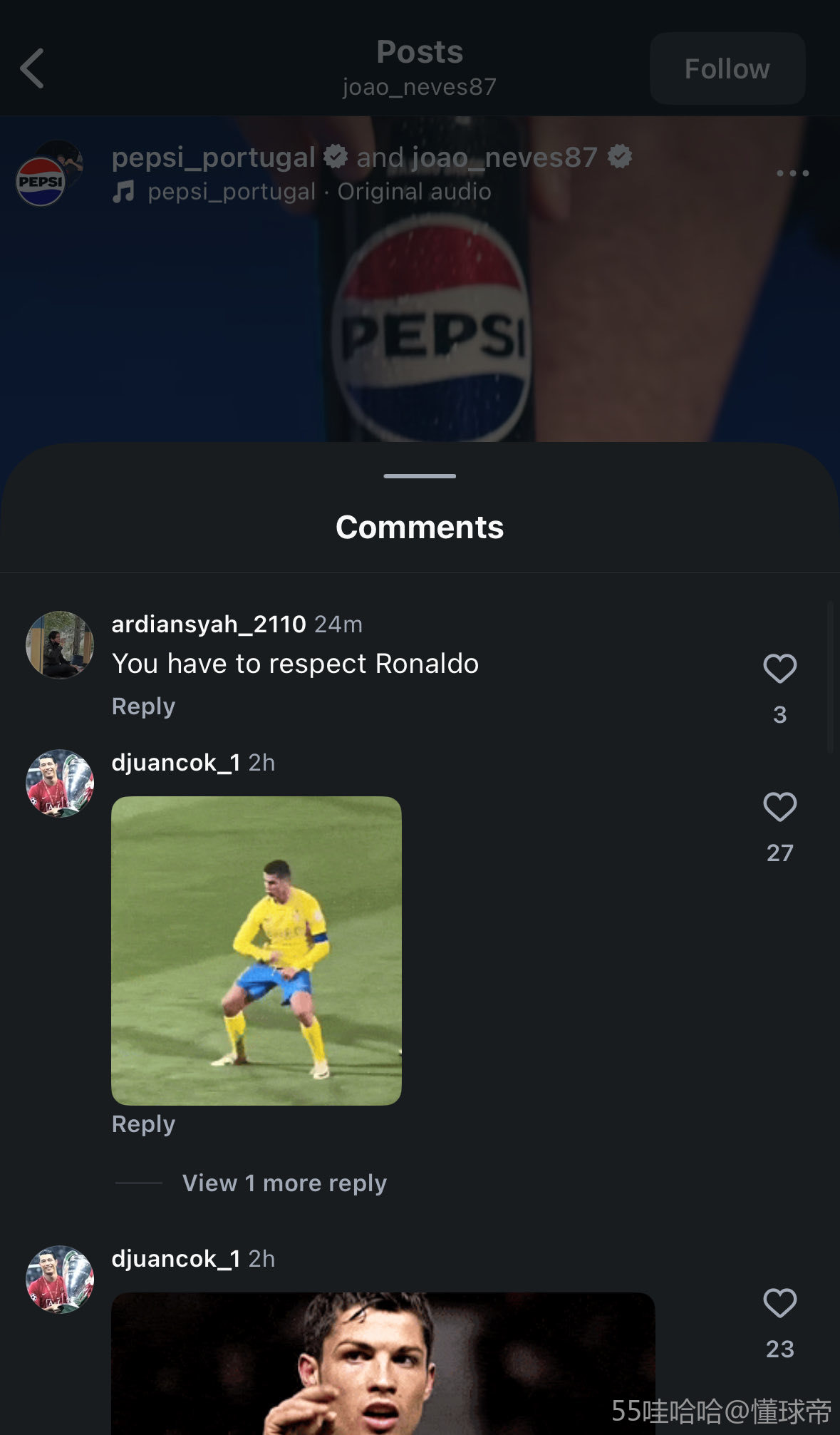Like djuancok_1's GIF comment with 27 likes
840x1435 pixels.
[779, 807]
